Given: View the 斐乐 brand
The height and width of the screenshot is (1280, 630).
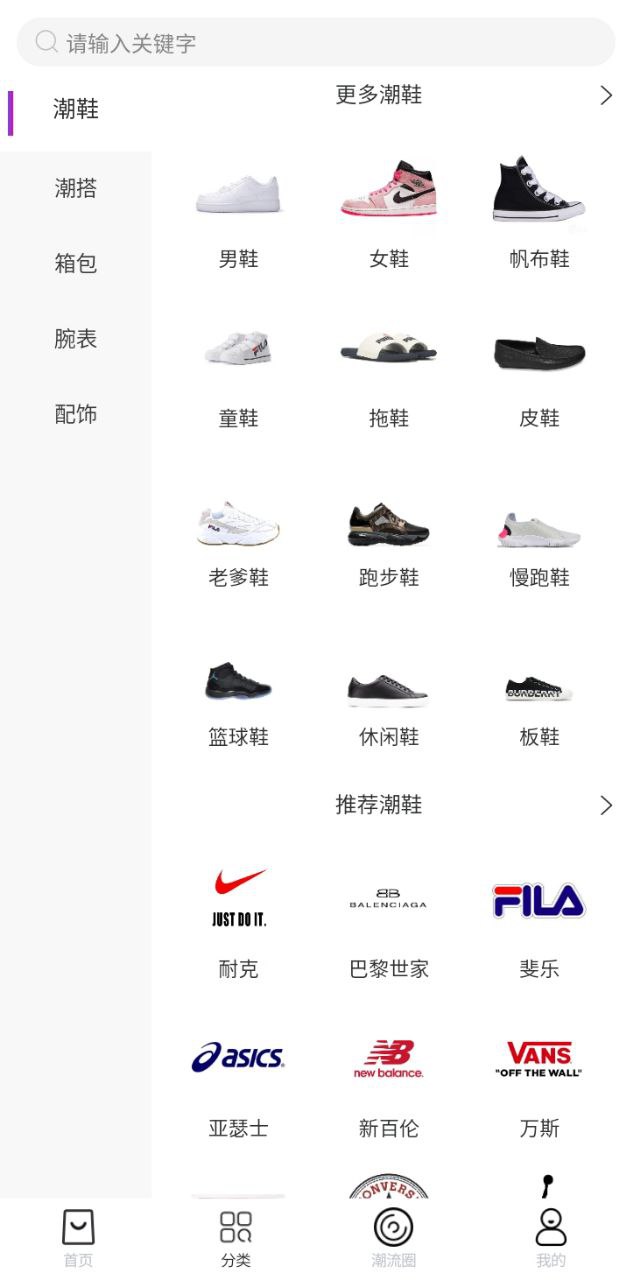Looking at the screenshot, I should [539, 920].
